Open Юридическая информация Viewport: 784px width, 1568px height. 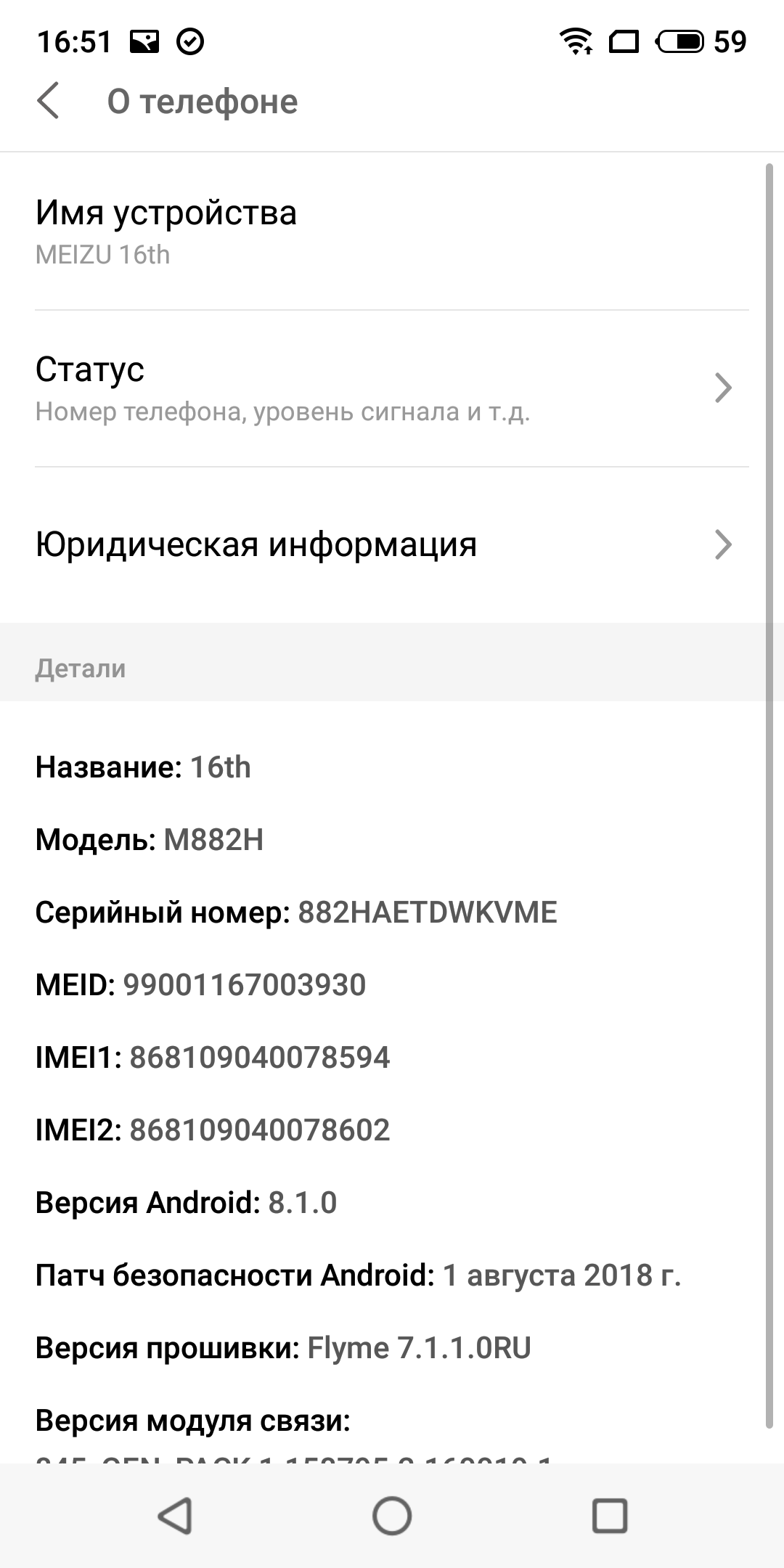[x=392, y=544]
